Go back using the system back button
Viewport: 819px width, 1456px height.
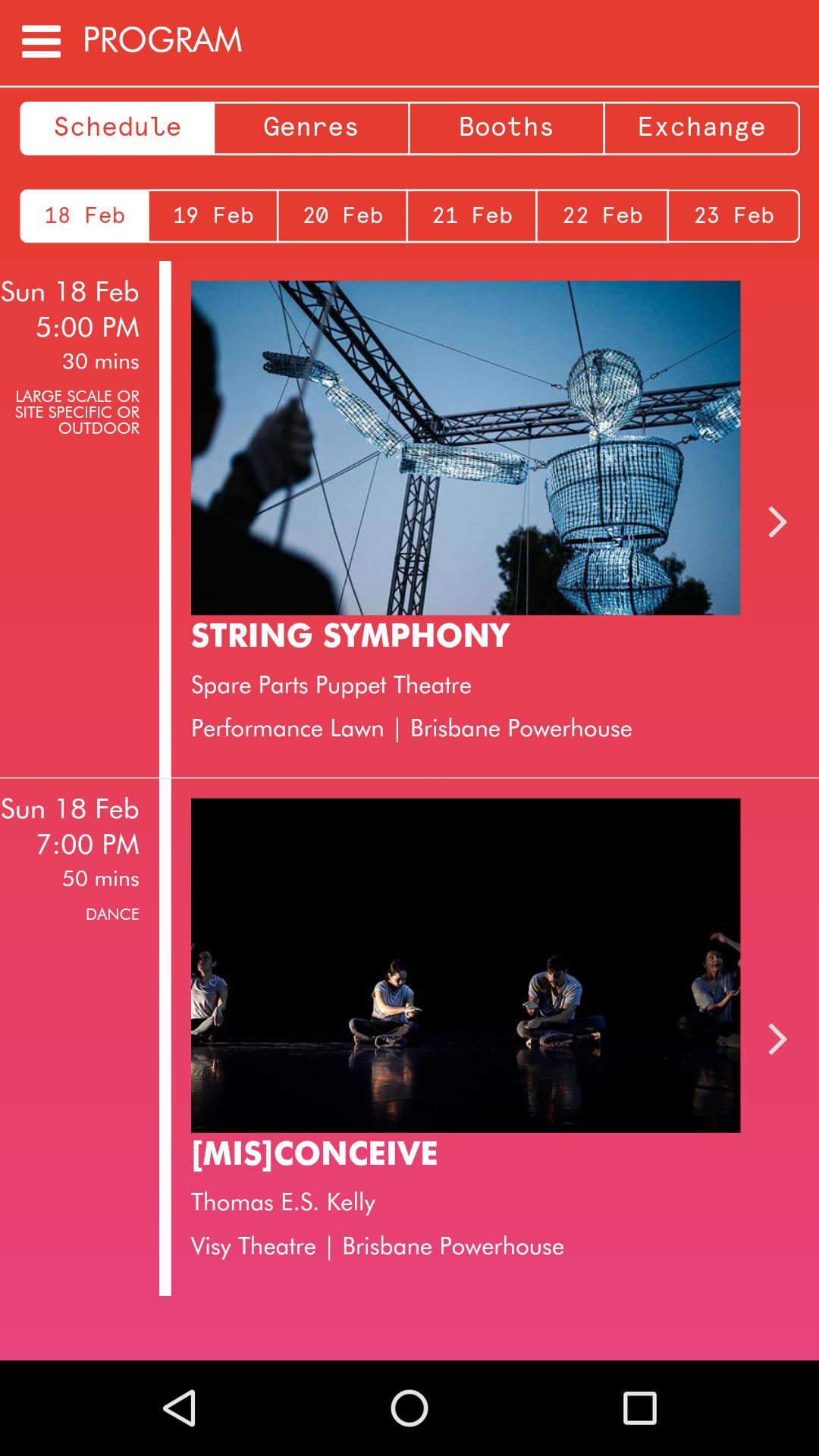(180, 1408)
